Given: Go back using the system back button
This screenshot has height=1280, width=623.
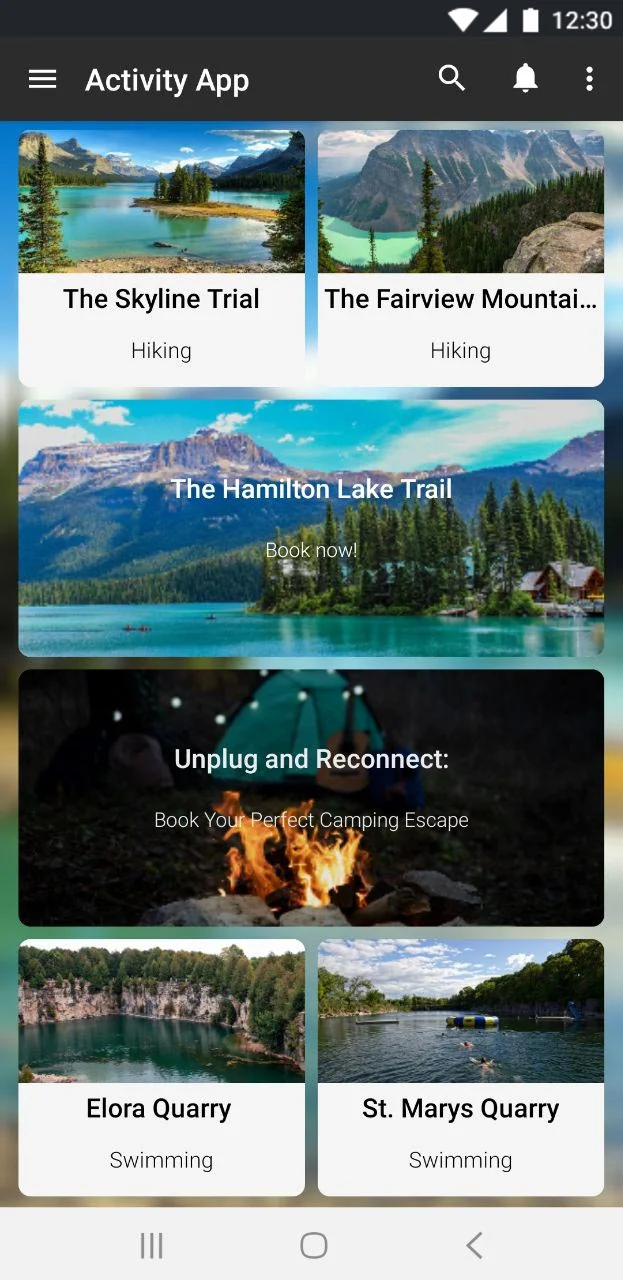Looking at the screenshot, I should [x=474, y=1245].
